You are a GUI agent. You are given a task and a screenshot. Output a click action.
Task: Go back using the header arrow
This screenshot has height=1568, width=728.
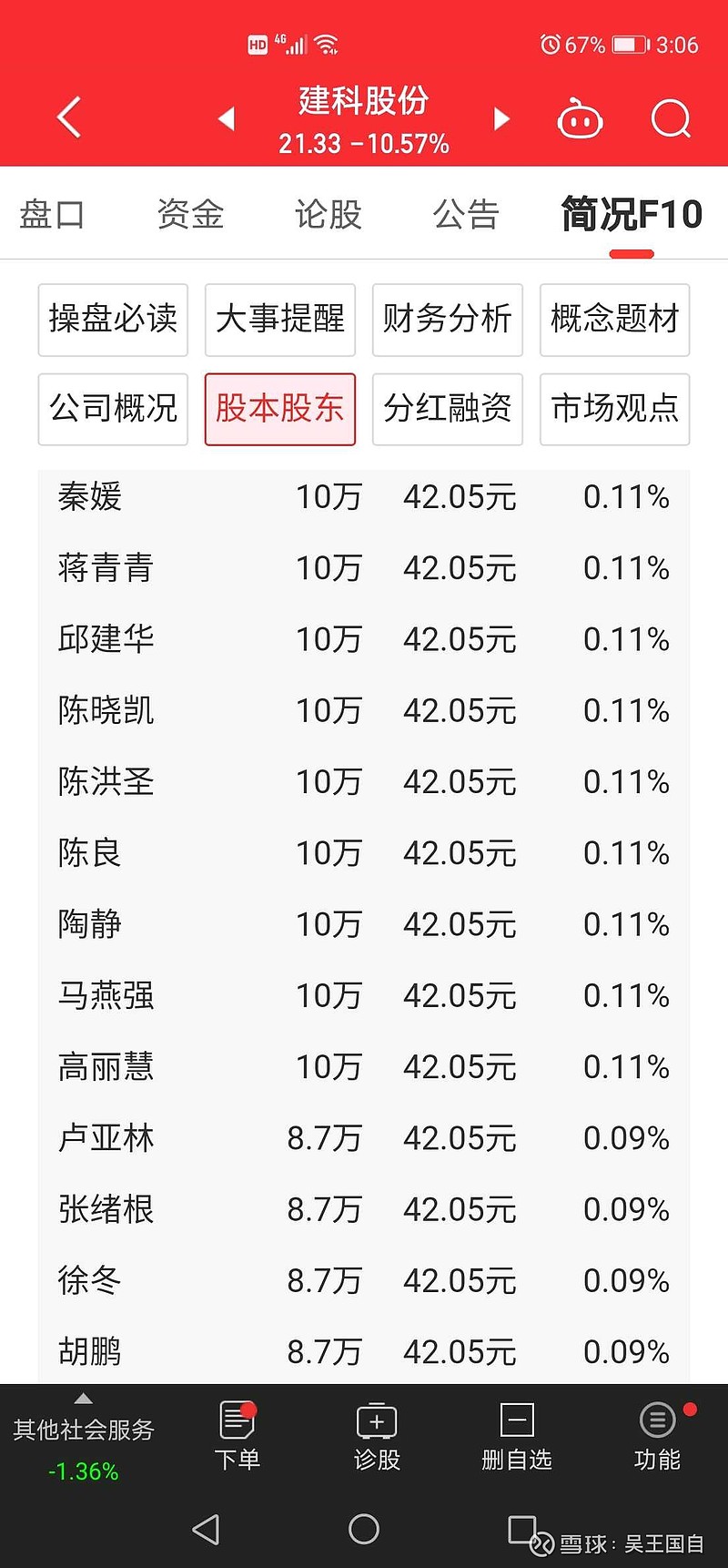[x=69, y=117]
